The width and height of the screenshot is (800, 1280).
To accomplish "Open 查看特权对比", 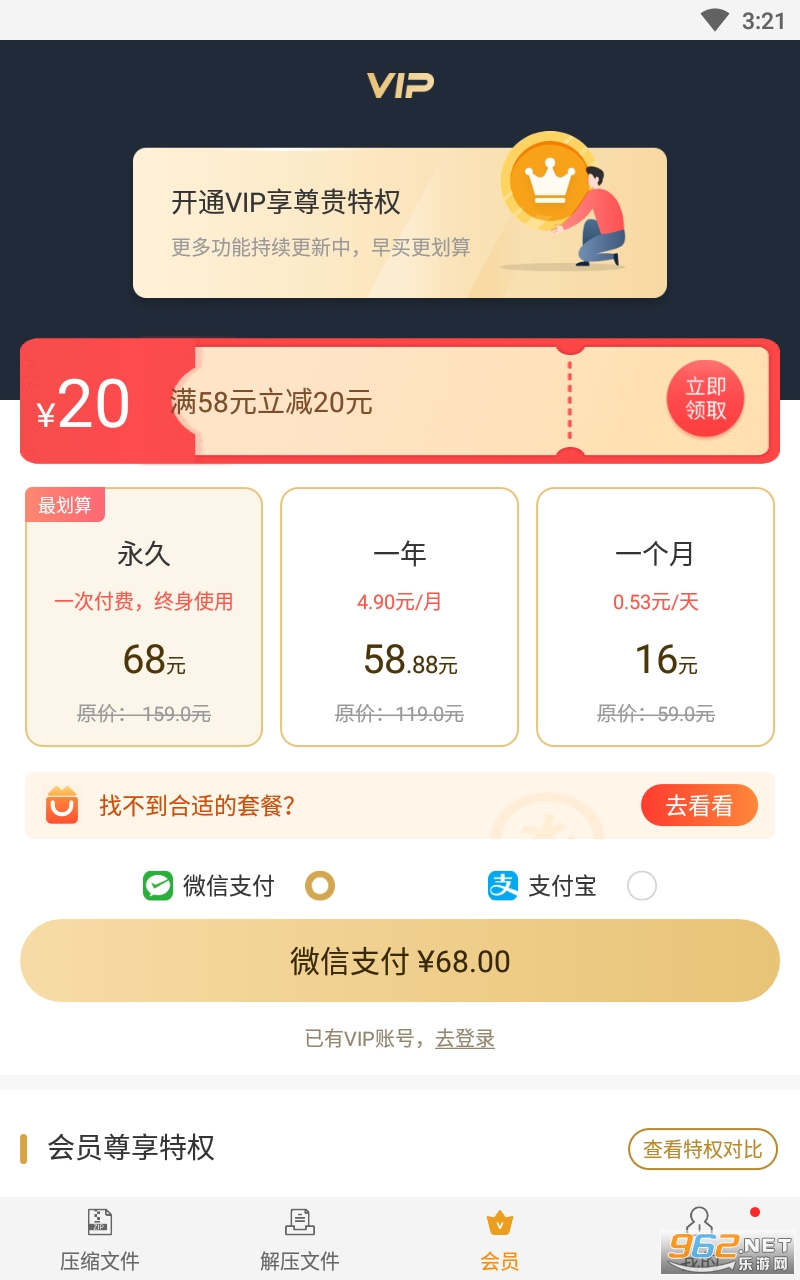I will pyautogui.click(x=702, y=1149).
